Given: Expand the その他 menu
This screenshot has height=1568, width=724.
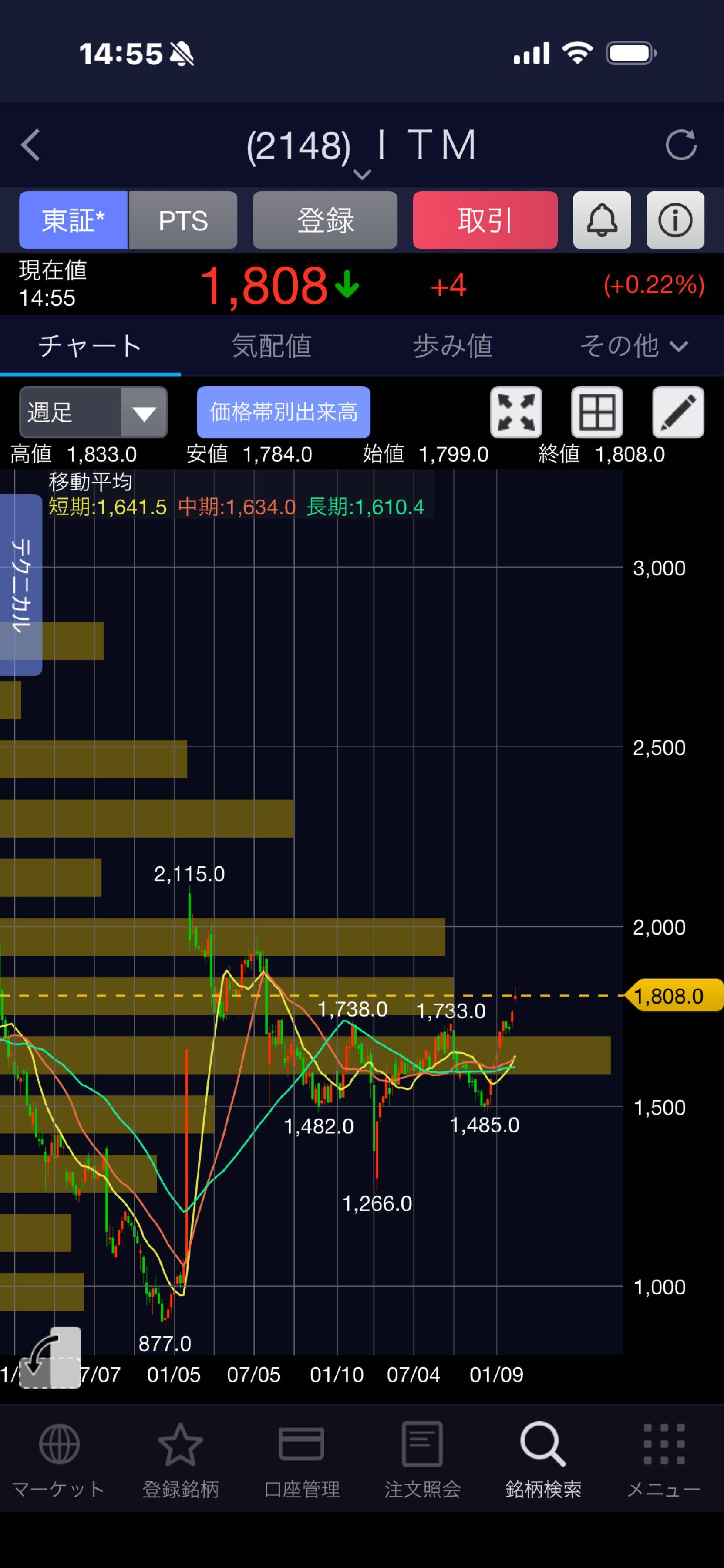Looking at the screenshot, I should pyautogui.click(x=633, y=346).
